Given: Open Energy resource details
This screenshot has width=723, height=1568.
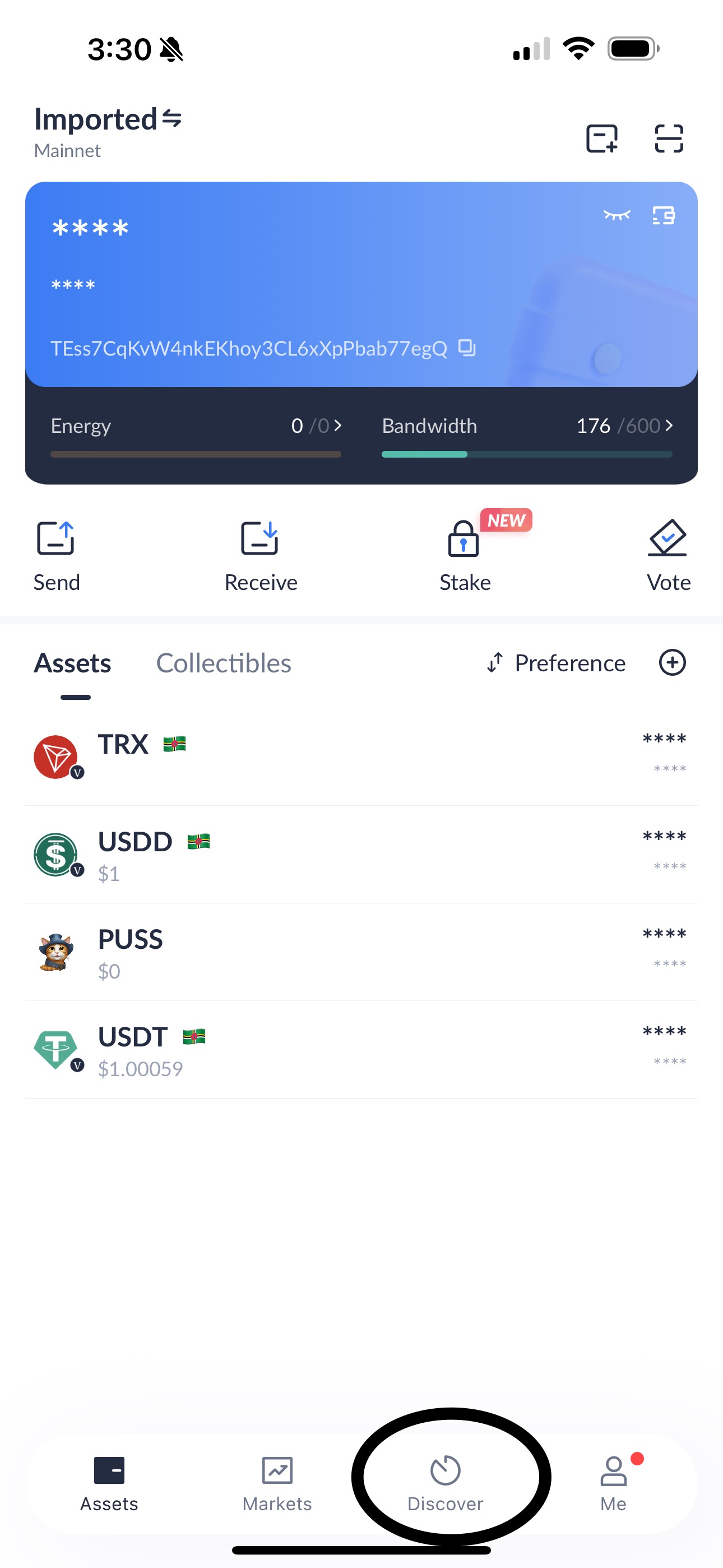Looking at the screenshot, I should click(x=196, y=426).
